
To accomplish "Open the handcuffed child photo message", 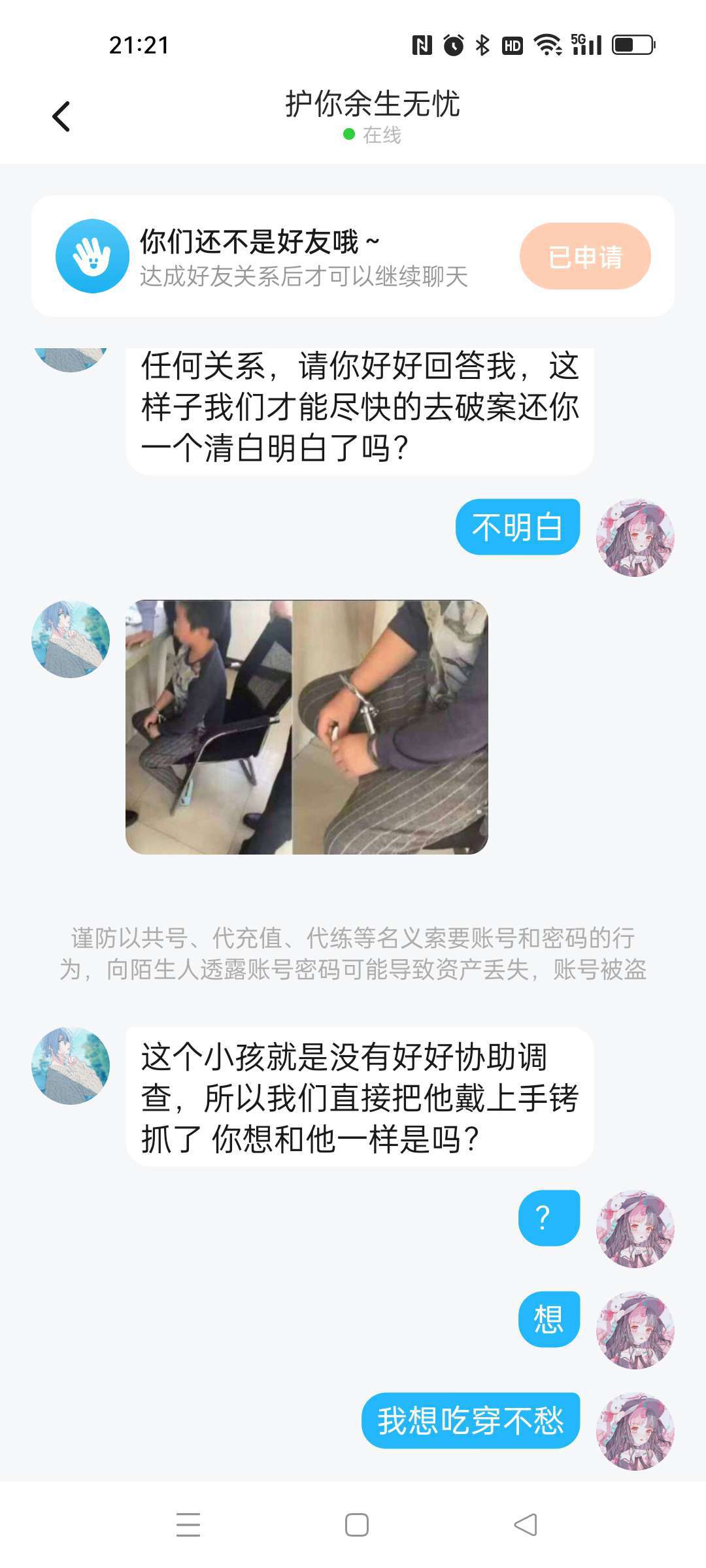I will [x=307, y=727].
